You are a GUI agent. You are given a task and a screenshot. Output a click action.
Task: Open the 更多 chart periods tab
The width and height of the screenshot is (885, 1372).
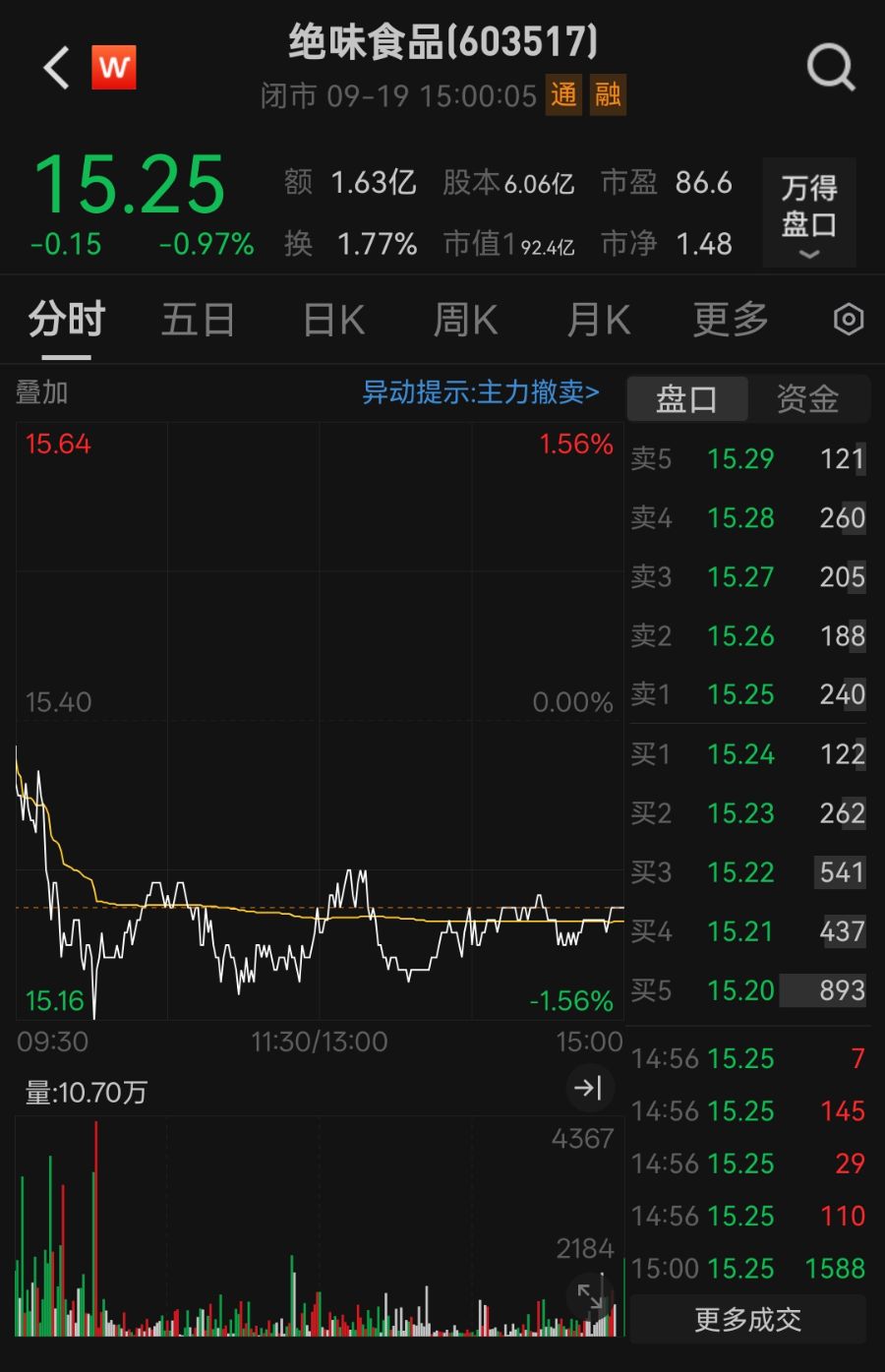pyautogui.click(x=731, y=320)
